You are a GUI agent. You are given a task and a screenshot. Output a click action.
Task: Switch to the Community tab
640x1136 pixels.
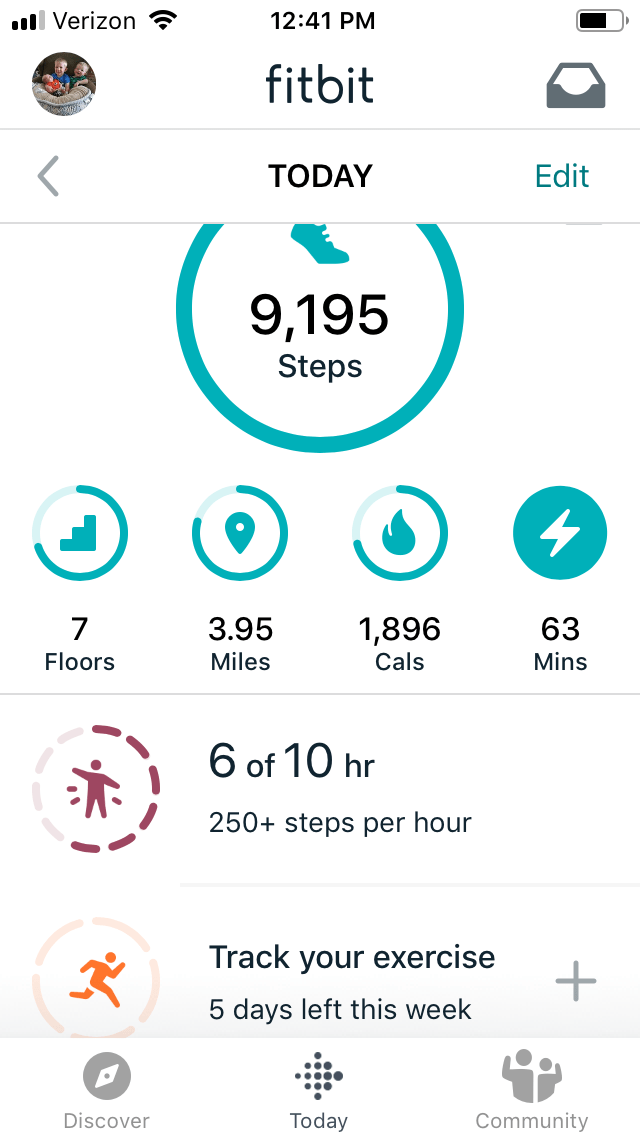point(531,1090)
